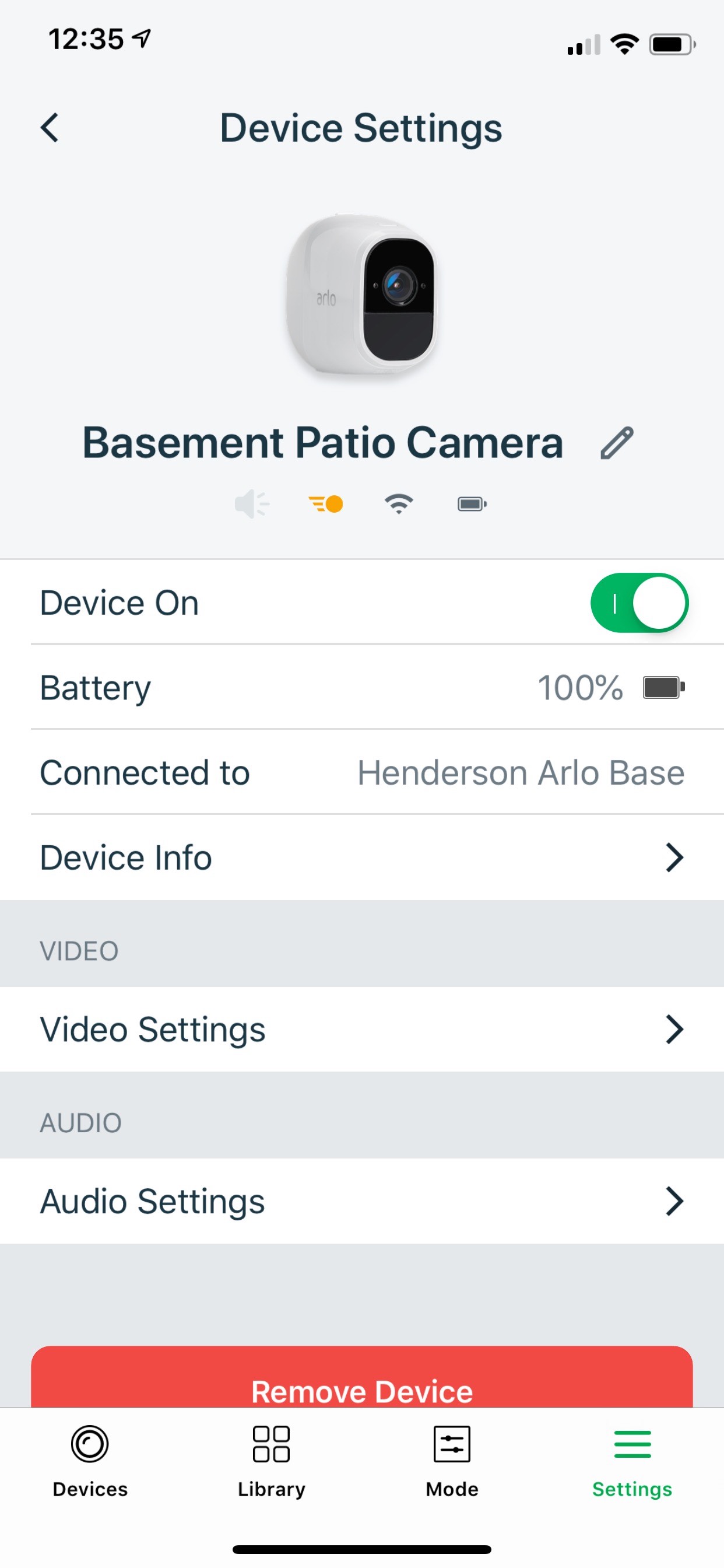Switch to the Mode tab
Image resolution: width=724 pixels, height=1568 pixels.
click(452, 1461)
